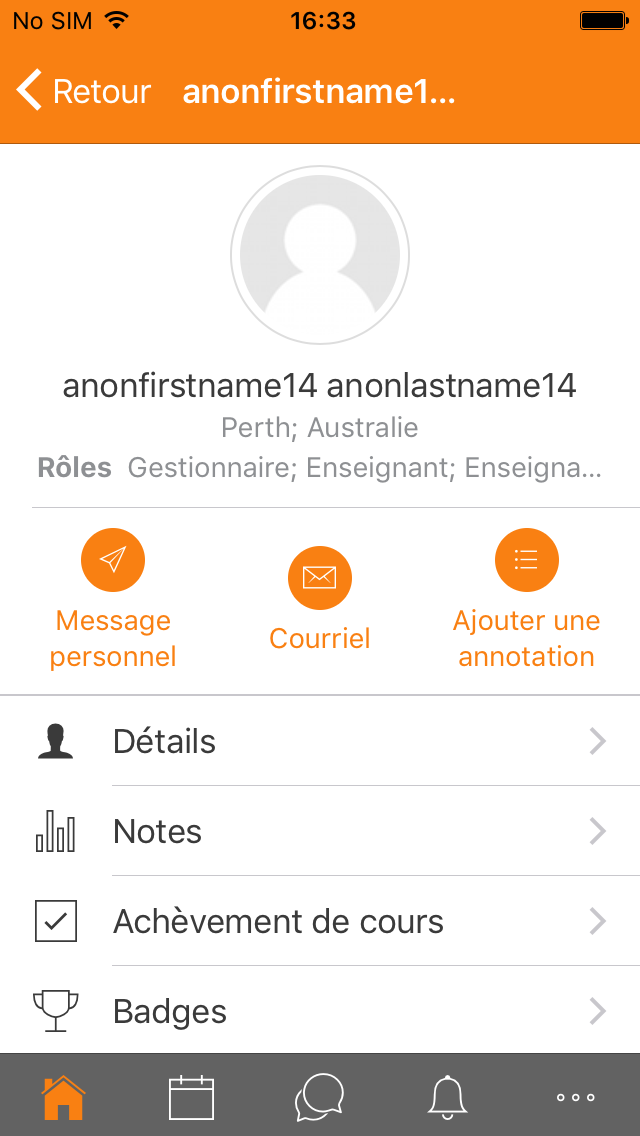Open the notifications bell tab

(447, 1096)
